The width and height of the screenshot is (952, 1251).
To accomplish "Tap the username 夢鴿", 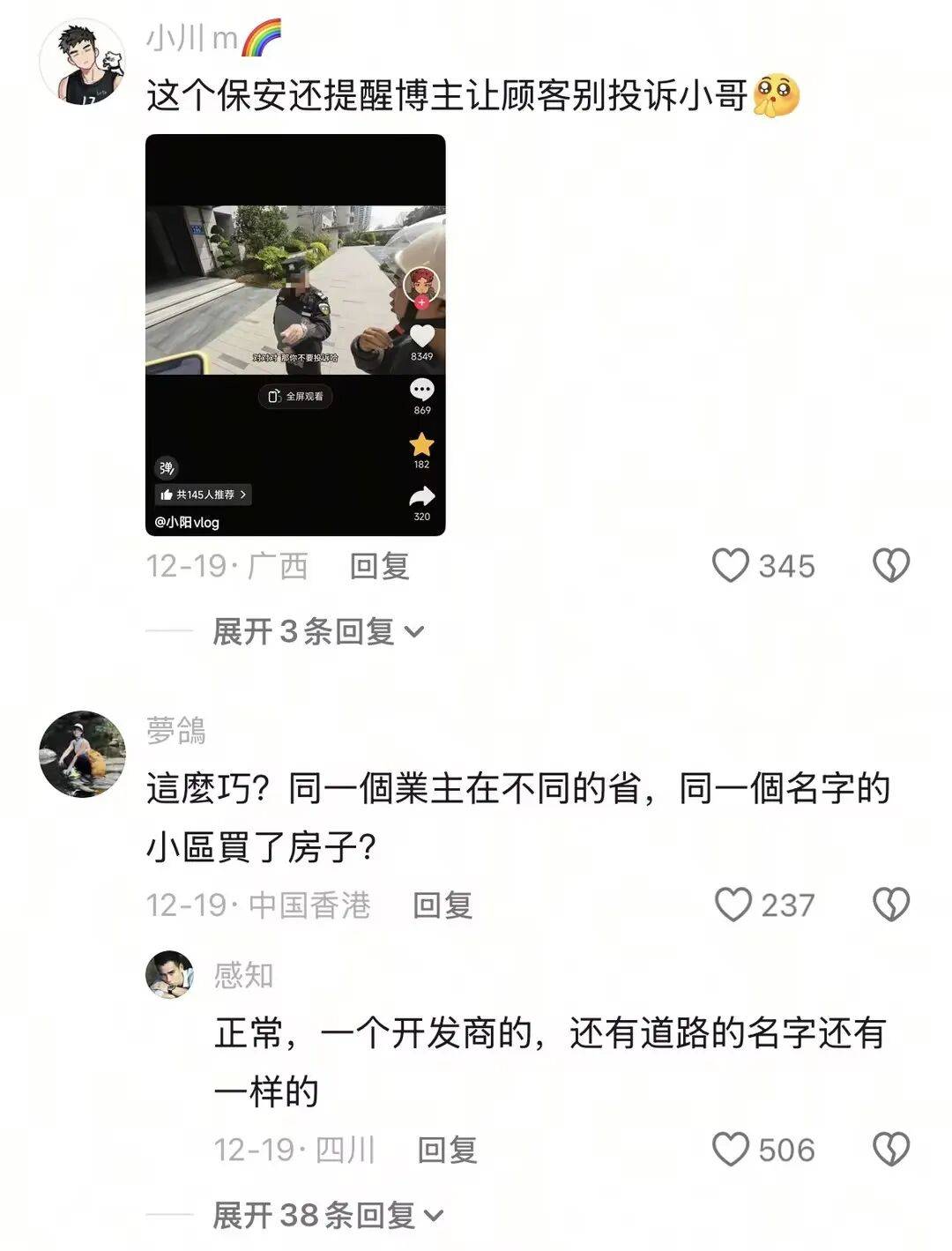I will [175, 731].
